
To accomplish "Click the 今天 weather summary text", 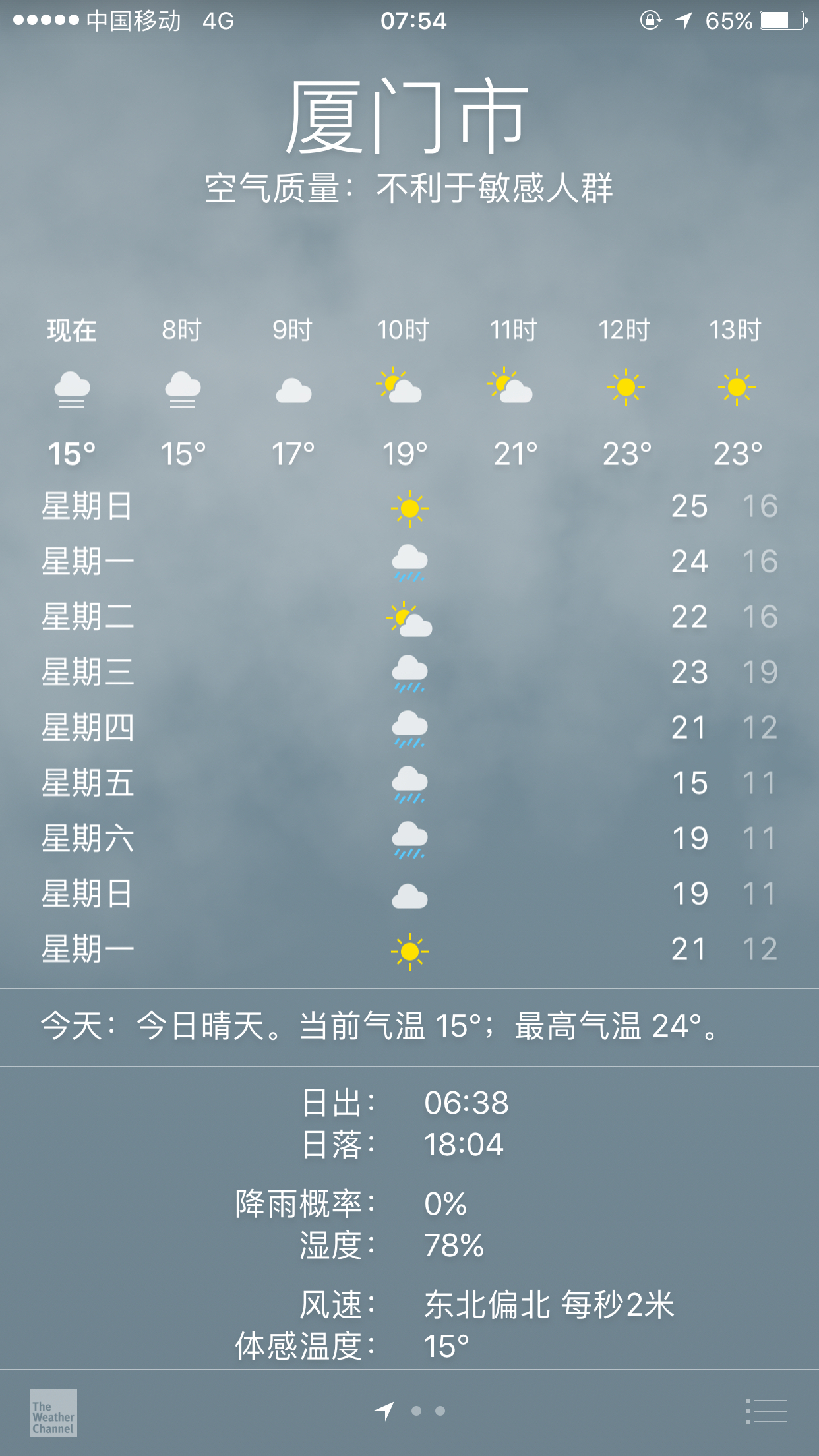I will tap(379, 1027).
